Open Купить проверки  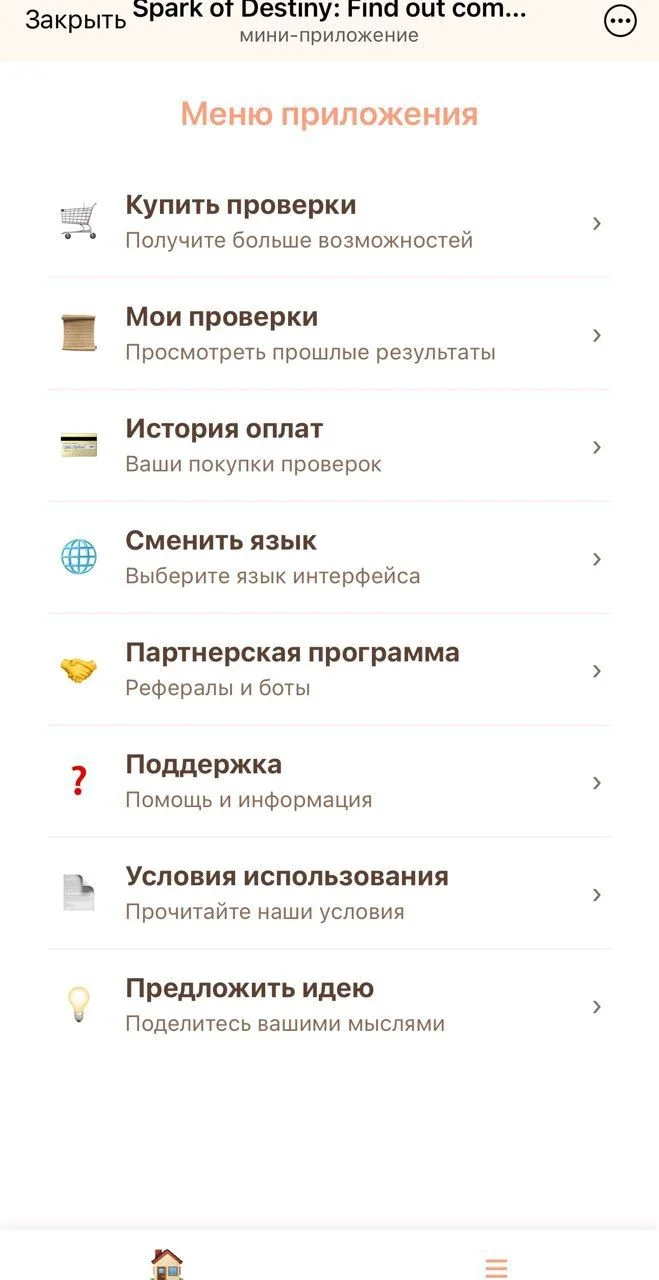tap(330, 222)
